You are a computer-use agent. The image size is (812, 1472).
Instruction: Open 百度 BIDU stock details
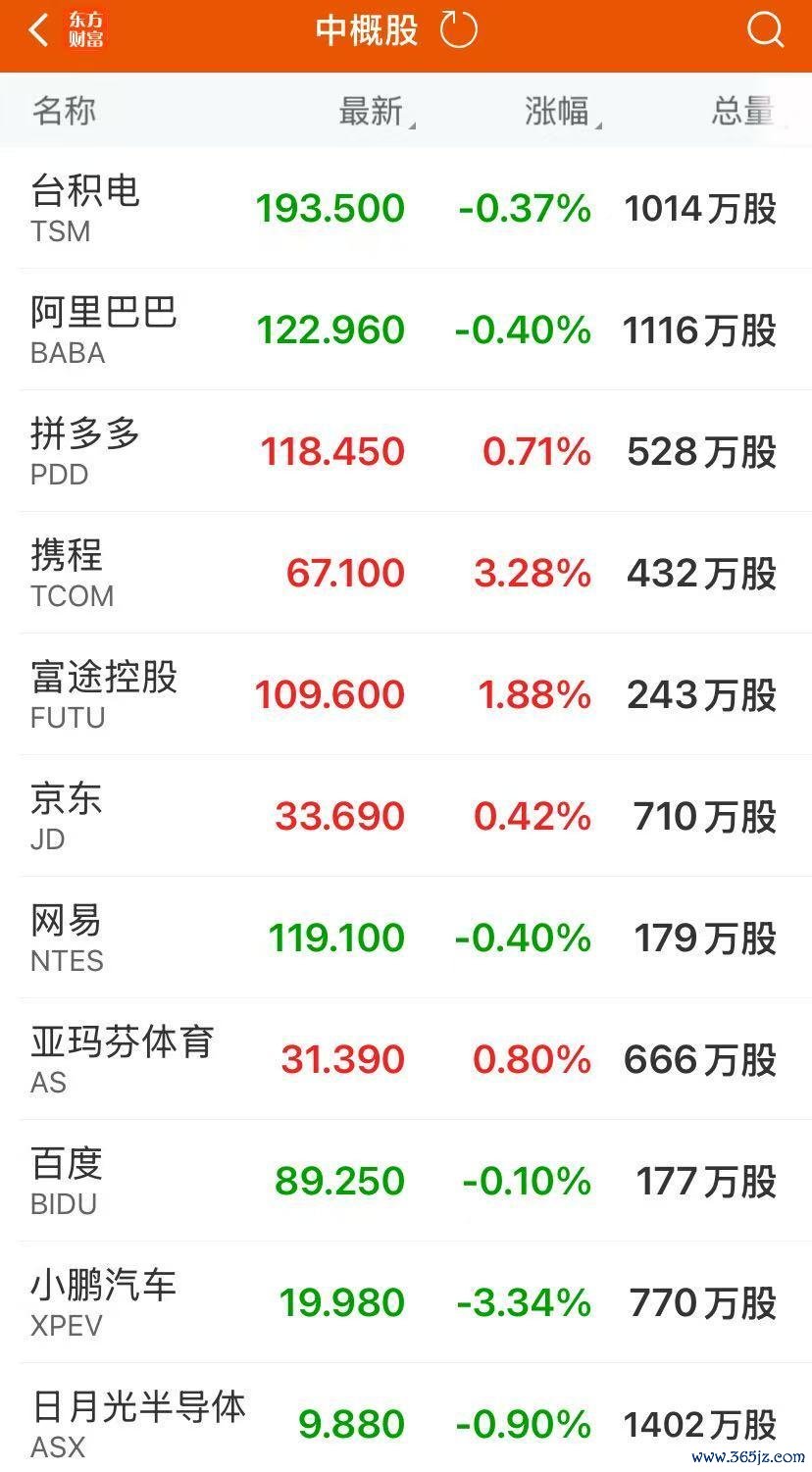pyautogui.click(x=406, y=1181)
